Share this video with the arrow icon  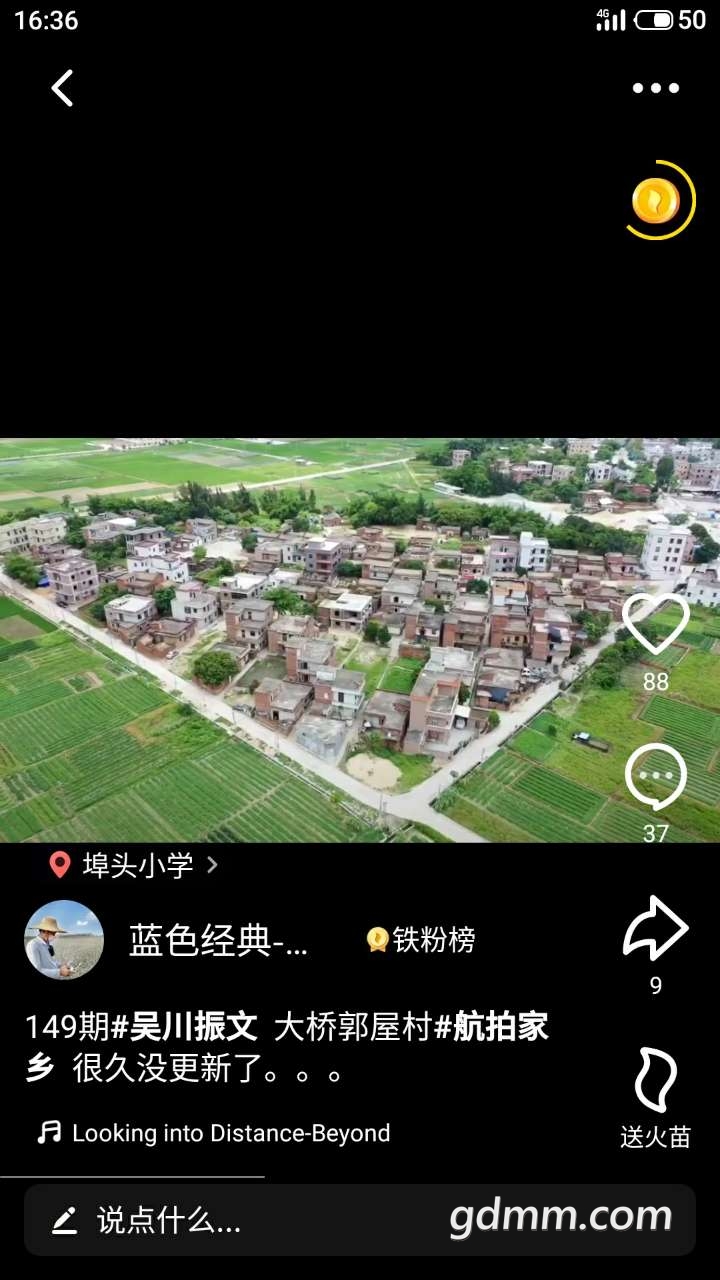(x=655, y=929)
